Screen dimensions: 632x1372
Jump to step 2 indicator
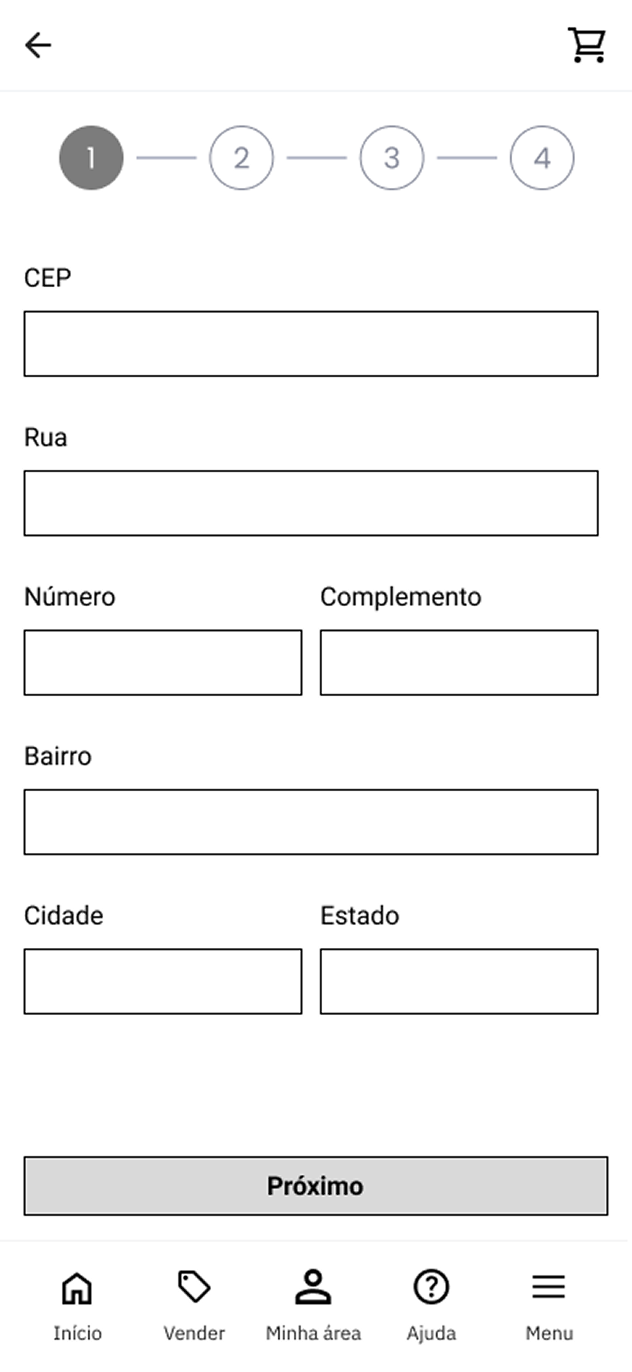click(x=241, y=158)
